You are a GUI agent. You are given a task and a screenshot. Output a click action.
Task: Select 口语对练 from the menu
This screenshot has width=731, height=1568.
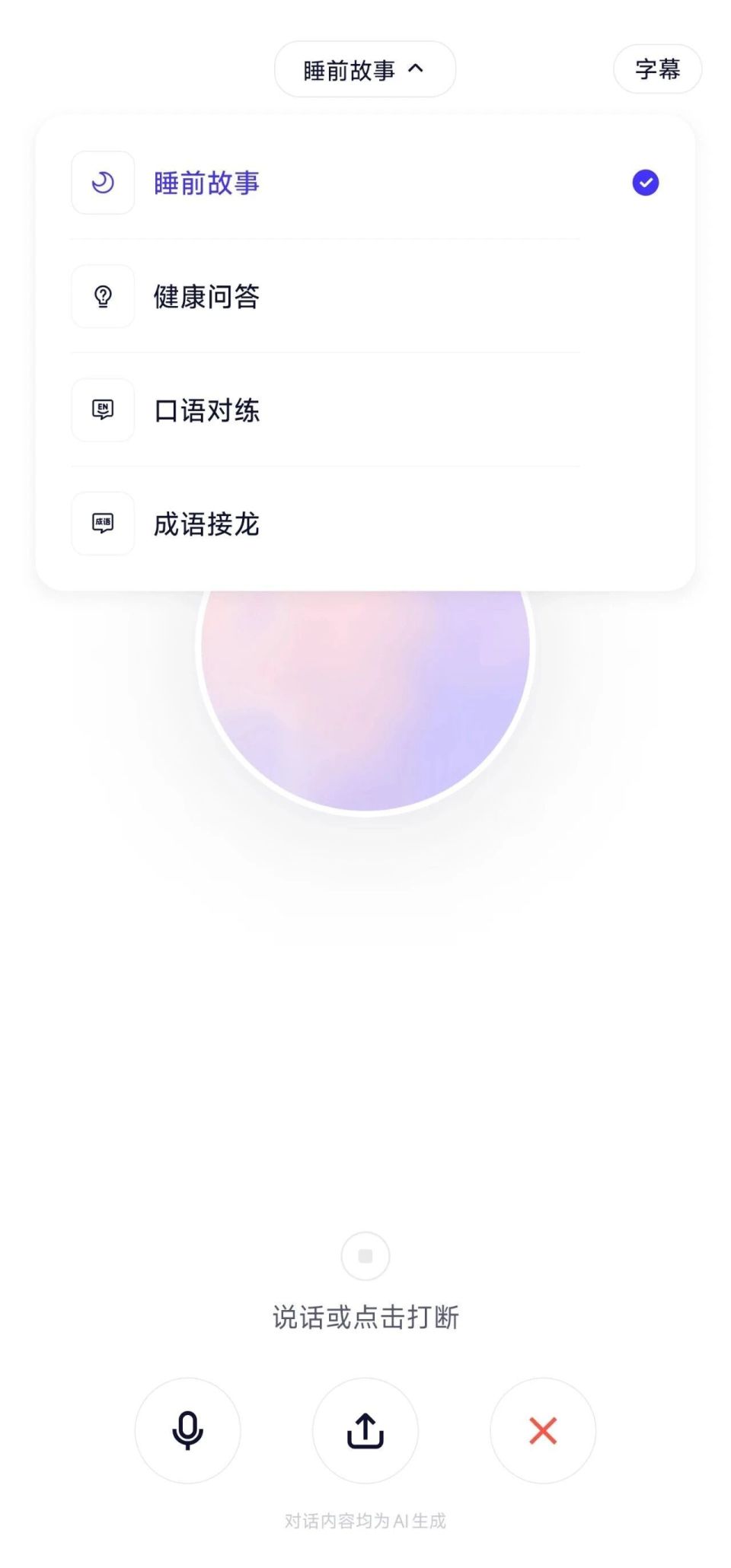tap(207, 411)
